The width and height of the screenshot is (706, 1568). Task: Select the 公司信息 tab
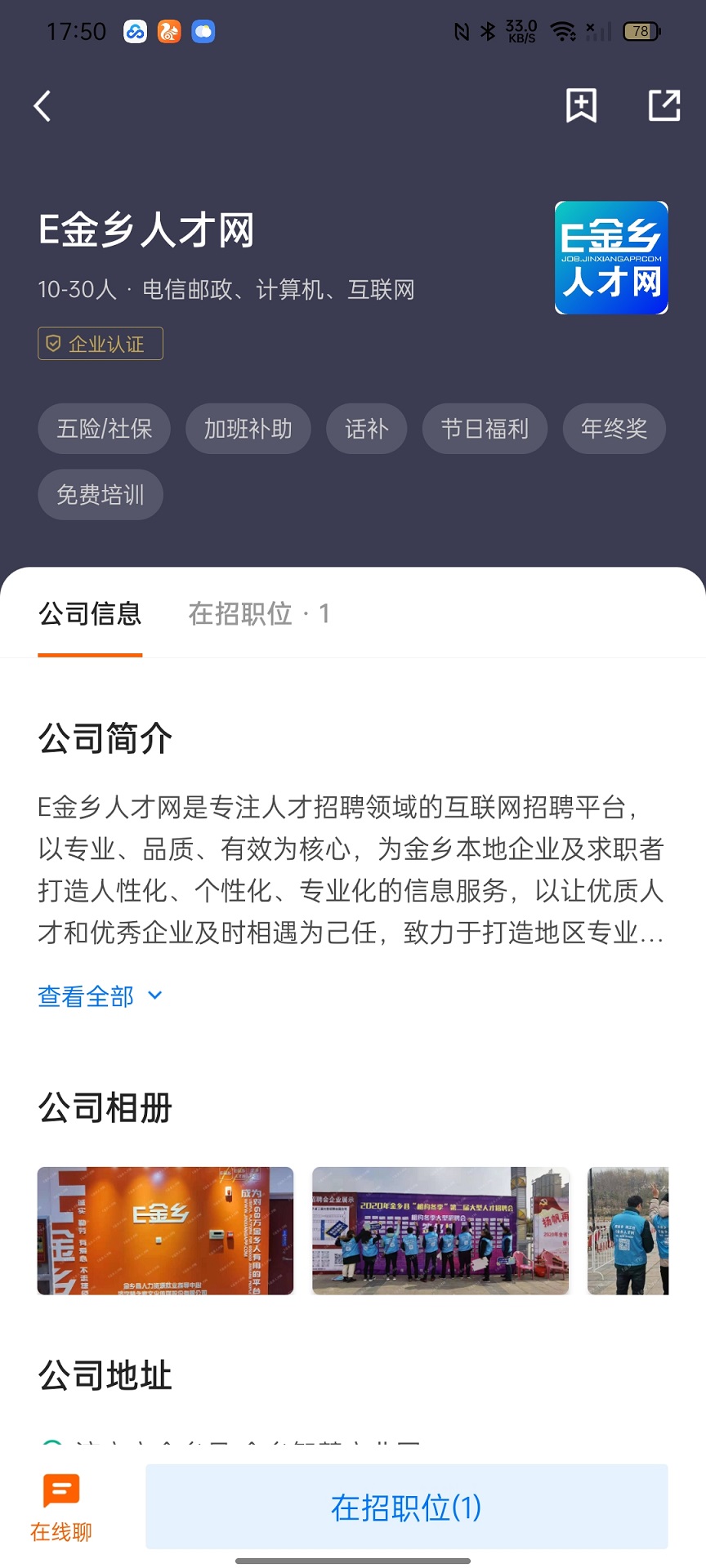click(x=90, y=614)
